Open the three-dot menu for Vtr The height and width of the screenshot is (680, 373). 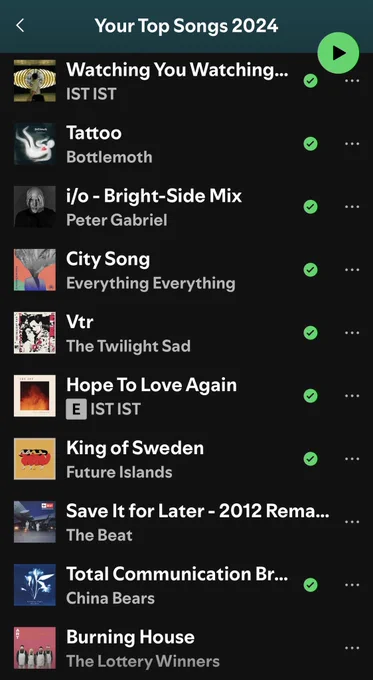(x=352, y=333)
